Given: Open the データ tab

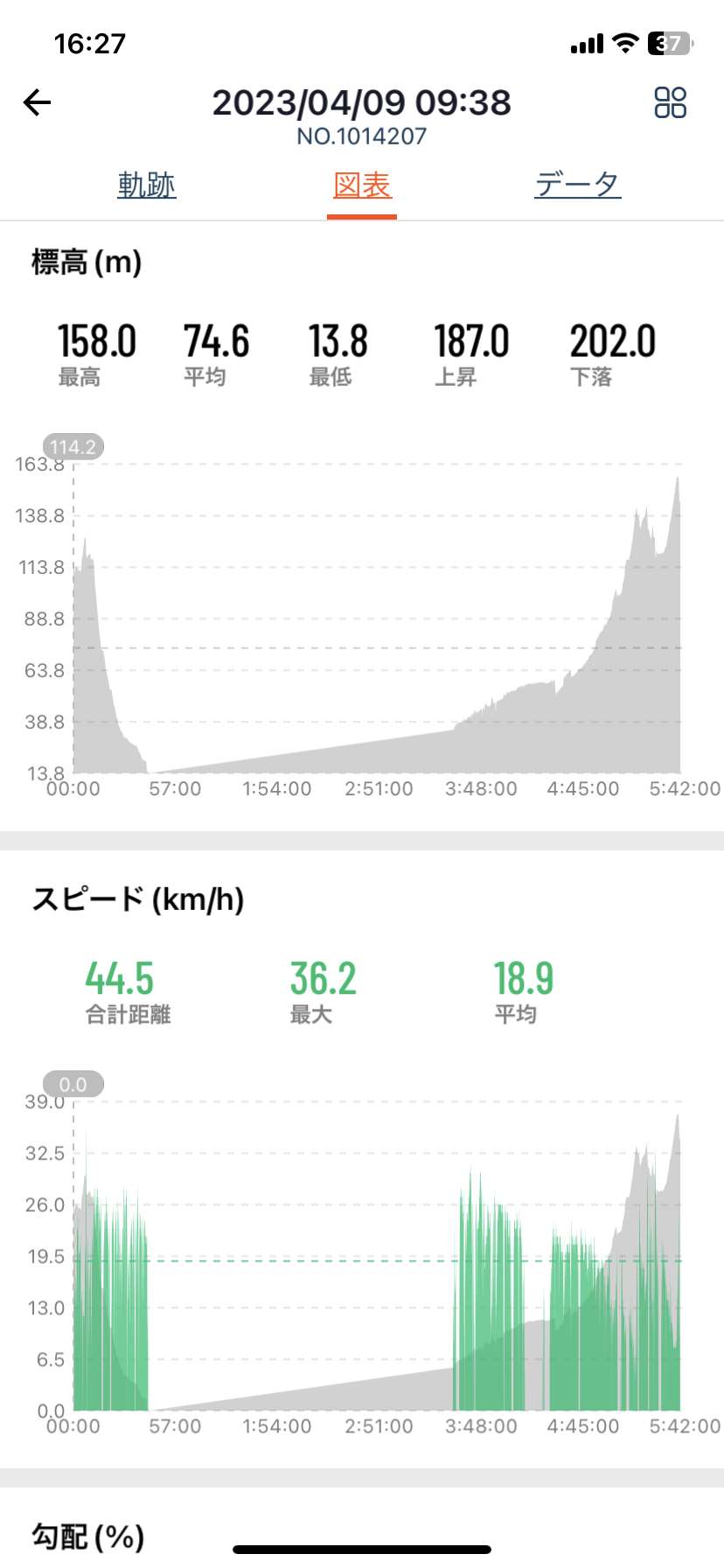Looking at the screenshot, I should pyautogui.click(x=578, y=185).
